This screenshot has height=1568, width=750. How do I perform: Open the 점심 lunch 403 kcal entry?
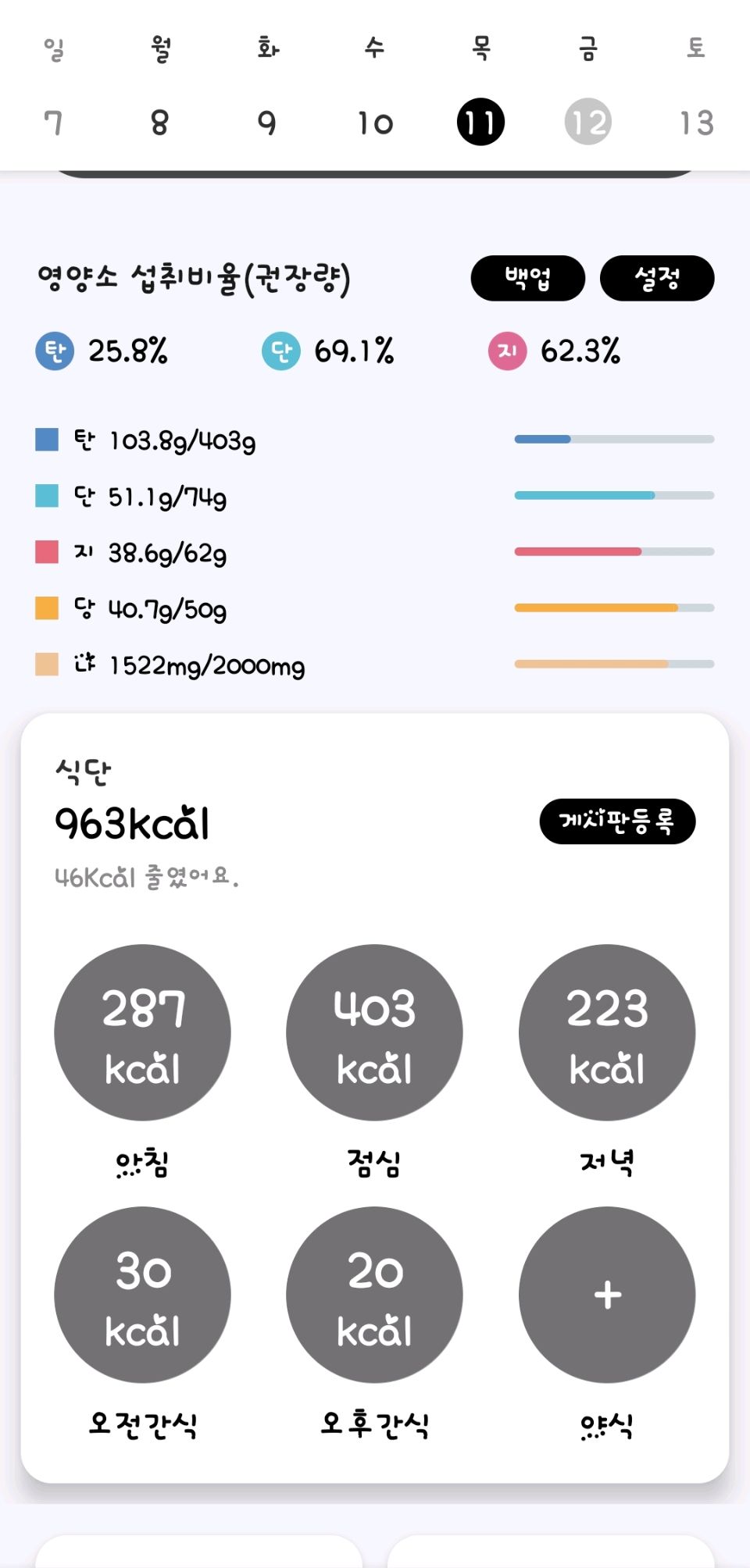(x=374, y=1032)
